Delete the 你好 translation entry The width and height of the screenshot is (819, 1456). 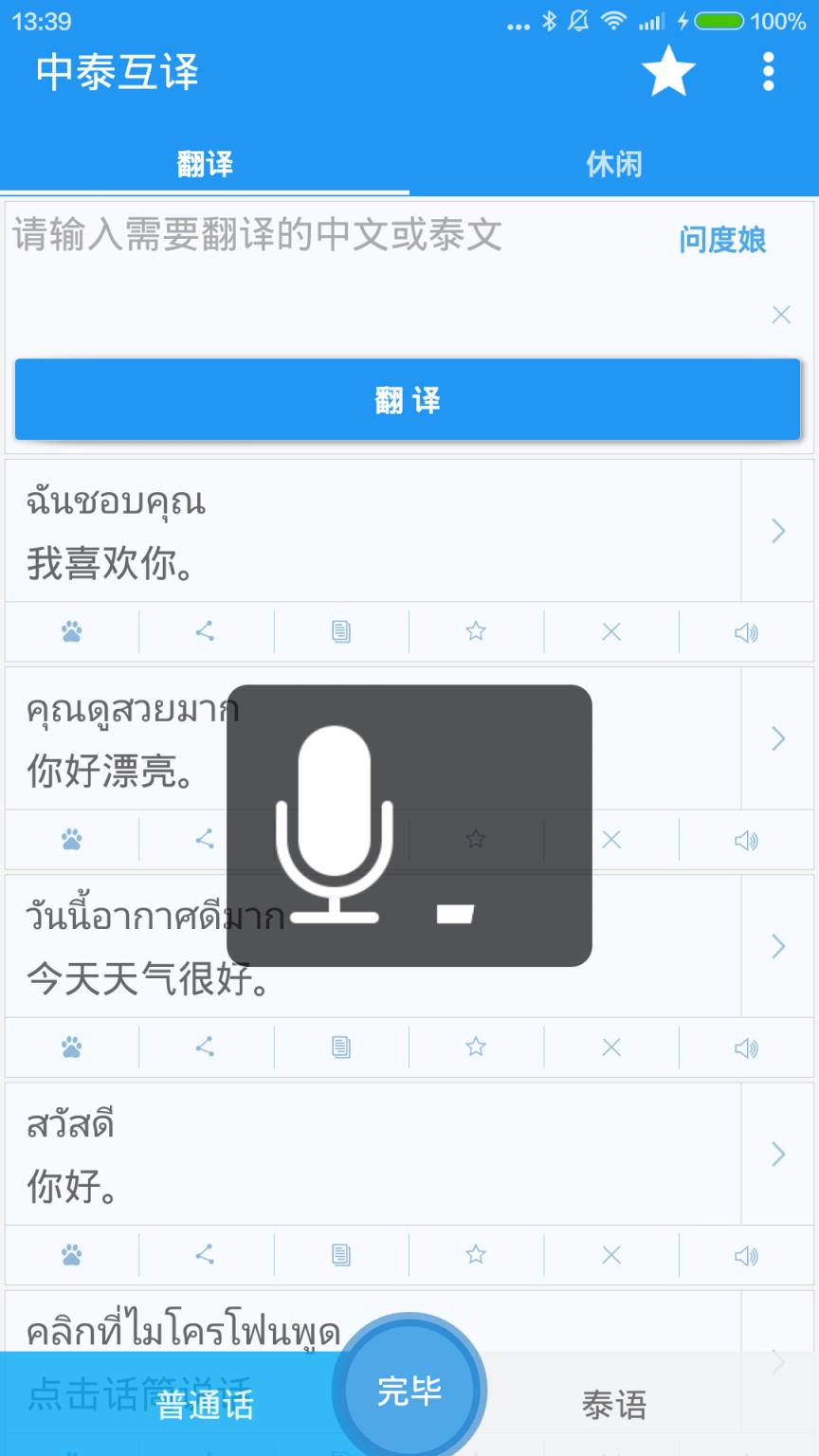click(x=611, y=1255)
